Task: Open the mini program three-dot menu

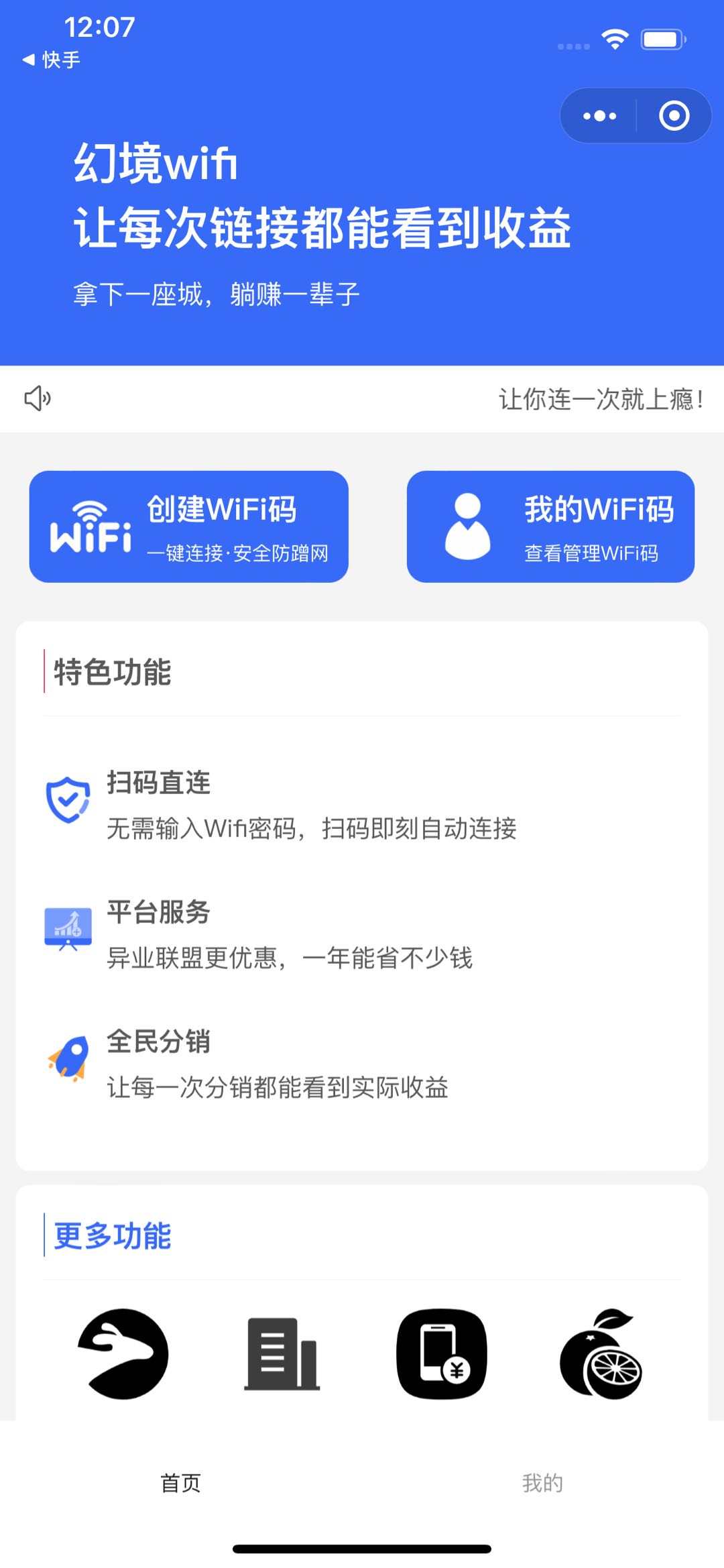Action: [599, 116]
